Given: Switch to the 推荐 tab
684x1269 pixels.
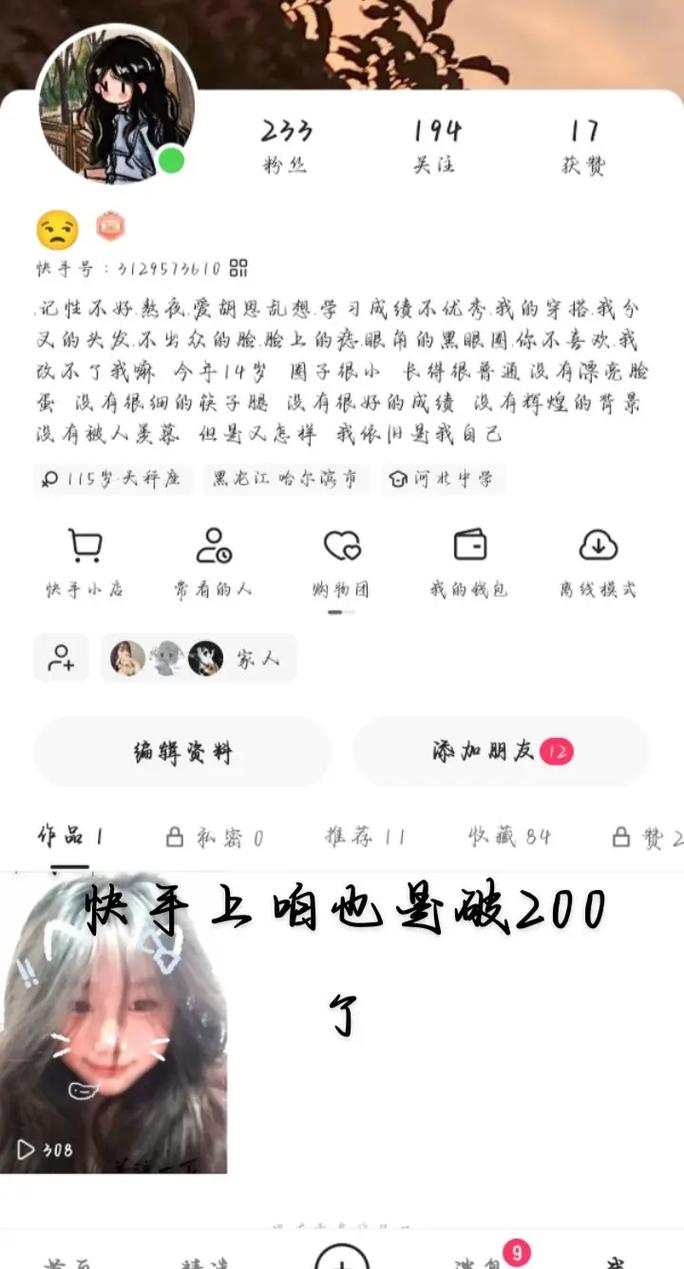Looking at the screenshot, I should [365, 837].
